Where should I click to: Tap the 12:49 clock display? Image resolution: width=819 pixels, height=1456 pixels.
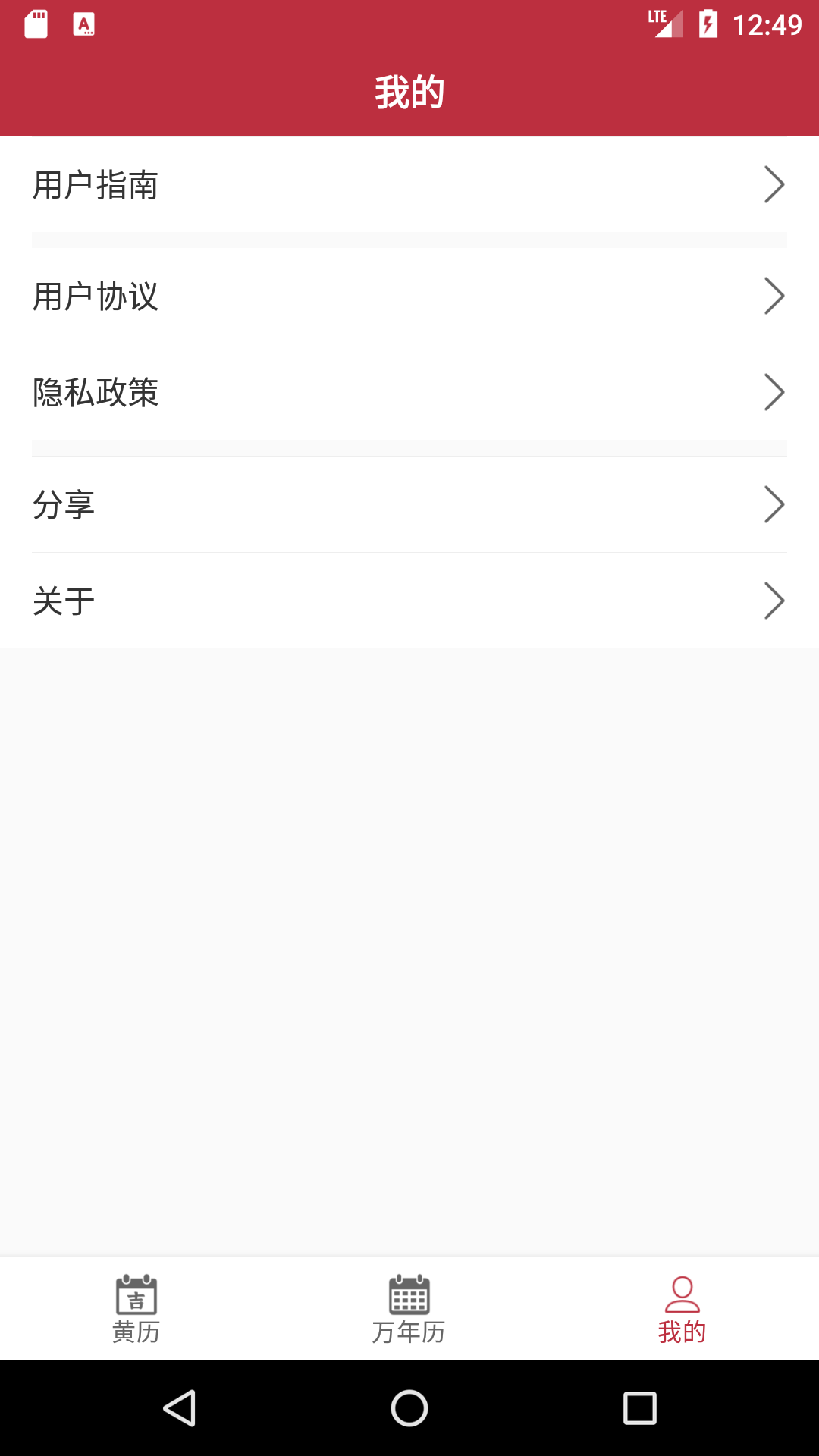tap(764, 25)
